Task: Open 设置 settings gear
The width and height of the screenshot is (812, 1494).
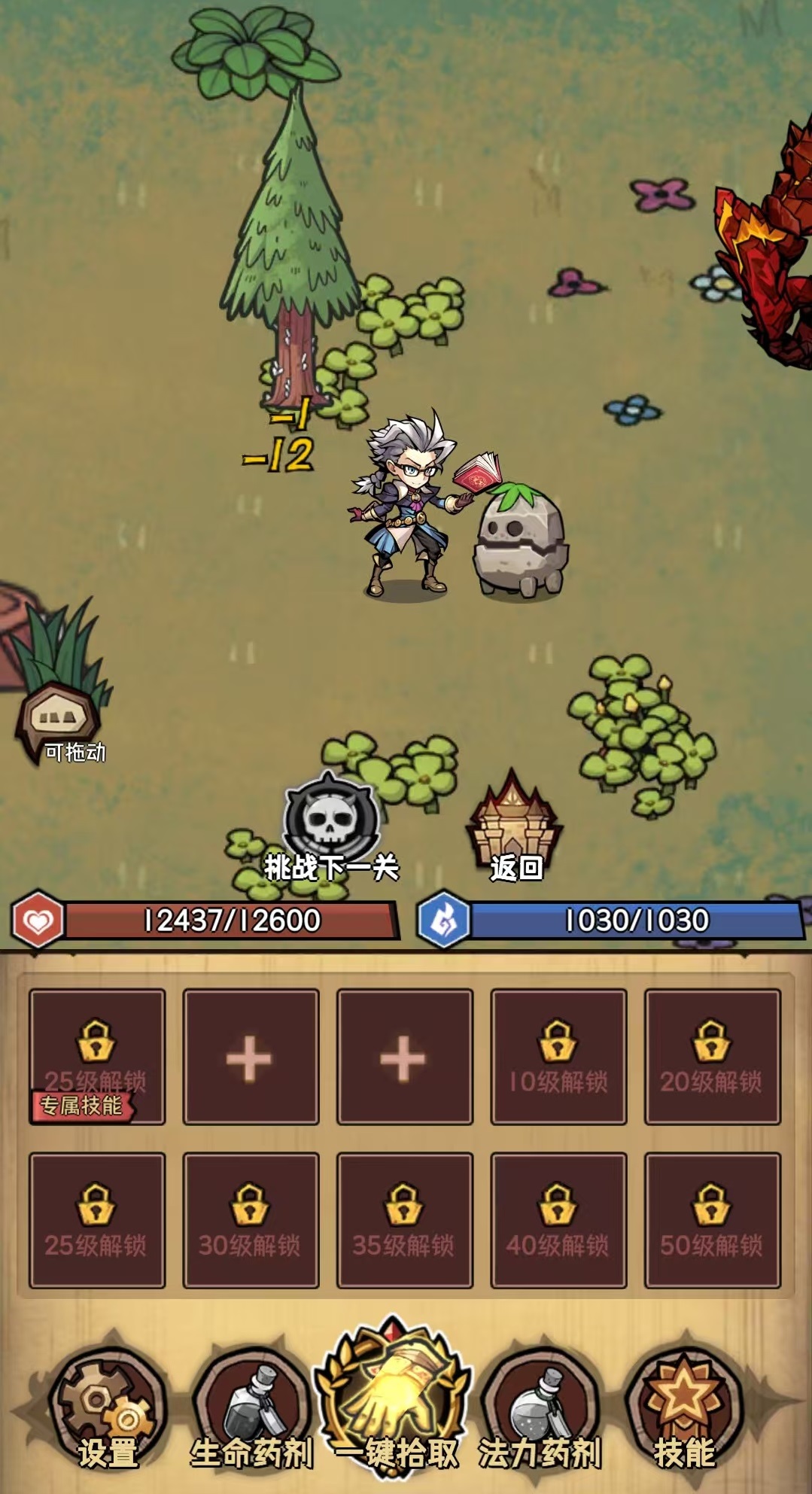Action: pos(108,1406)
